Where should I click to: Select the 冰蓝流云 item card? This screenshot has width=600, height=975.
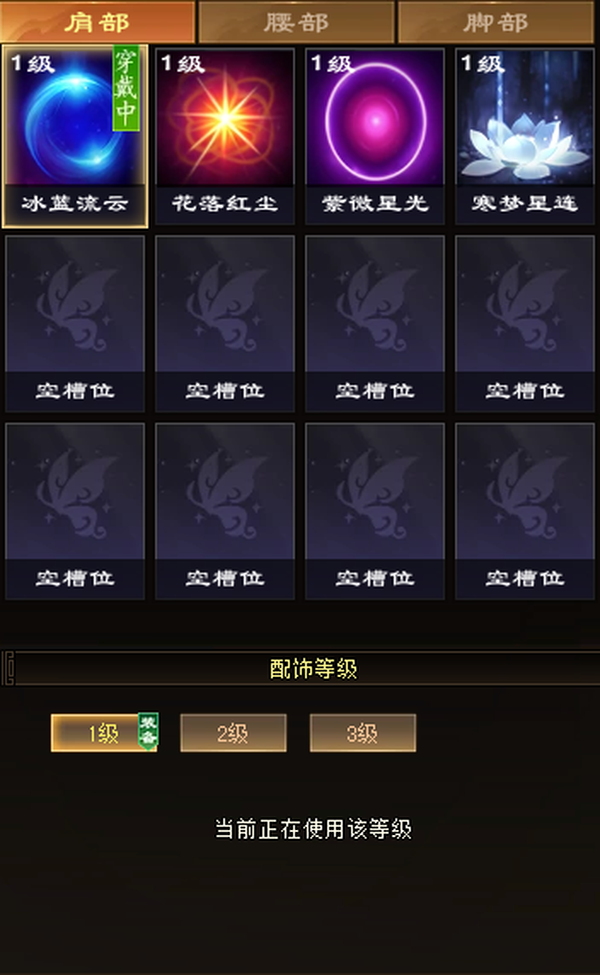pos(75,136)
